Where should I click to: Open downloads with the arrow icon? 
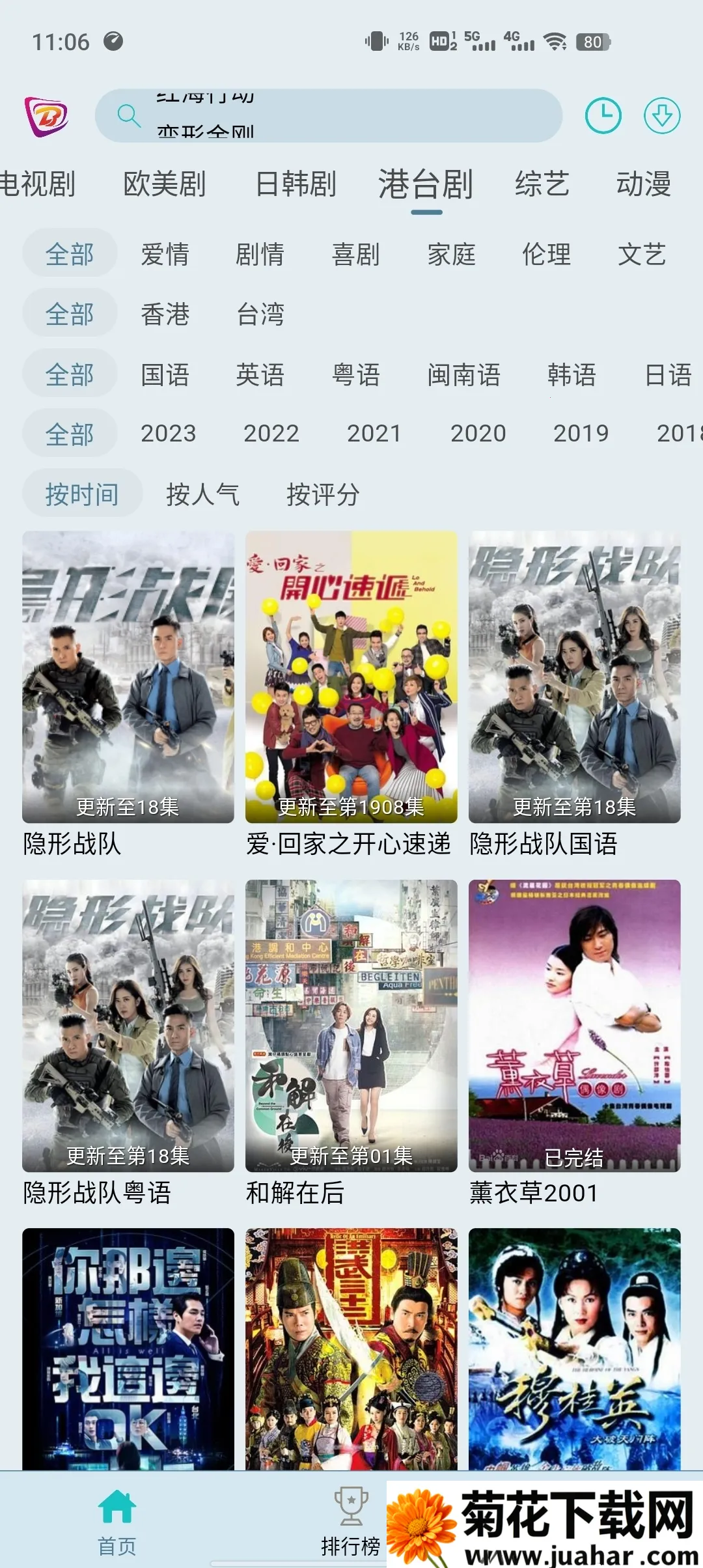pyautogui.click(x=662, y=115)
